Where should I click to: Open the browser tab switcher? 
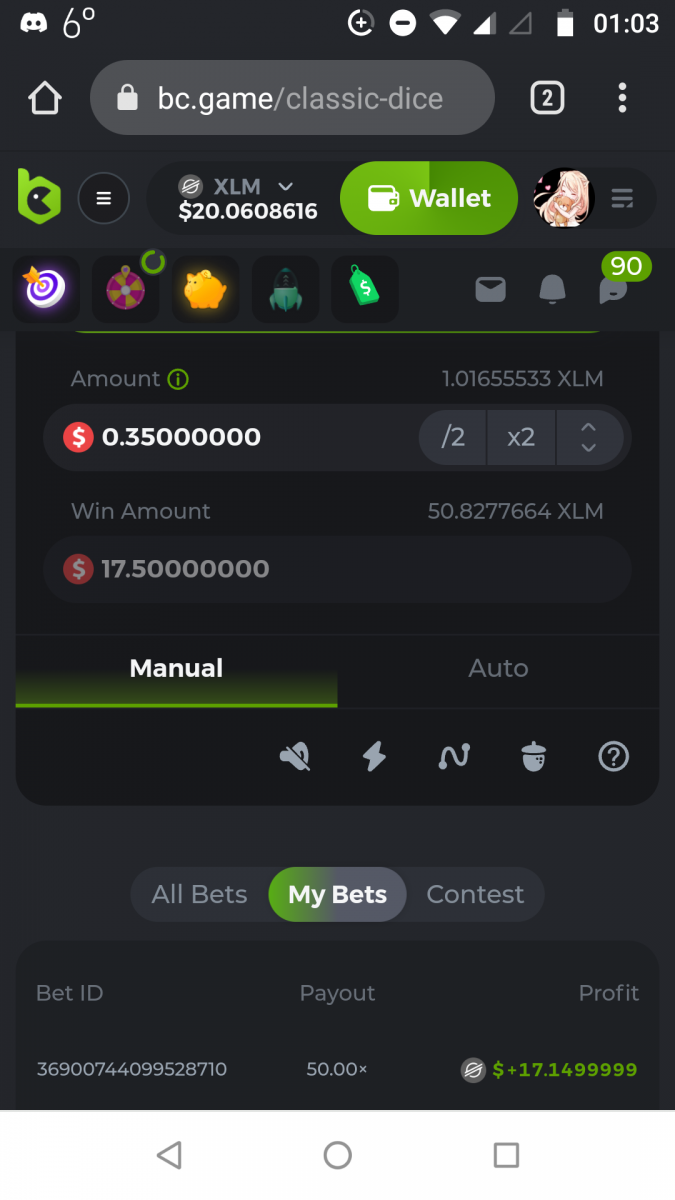point(546,98)
